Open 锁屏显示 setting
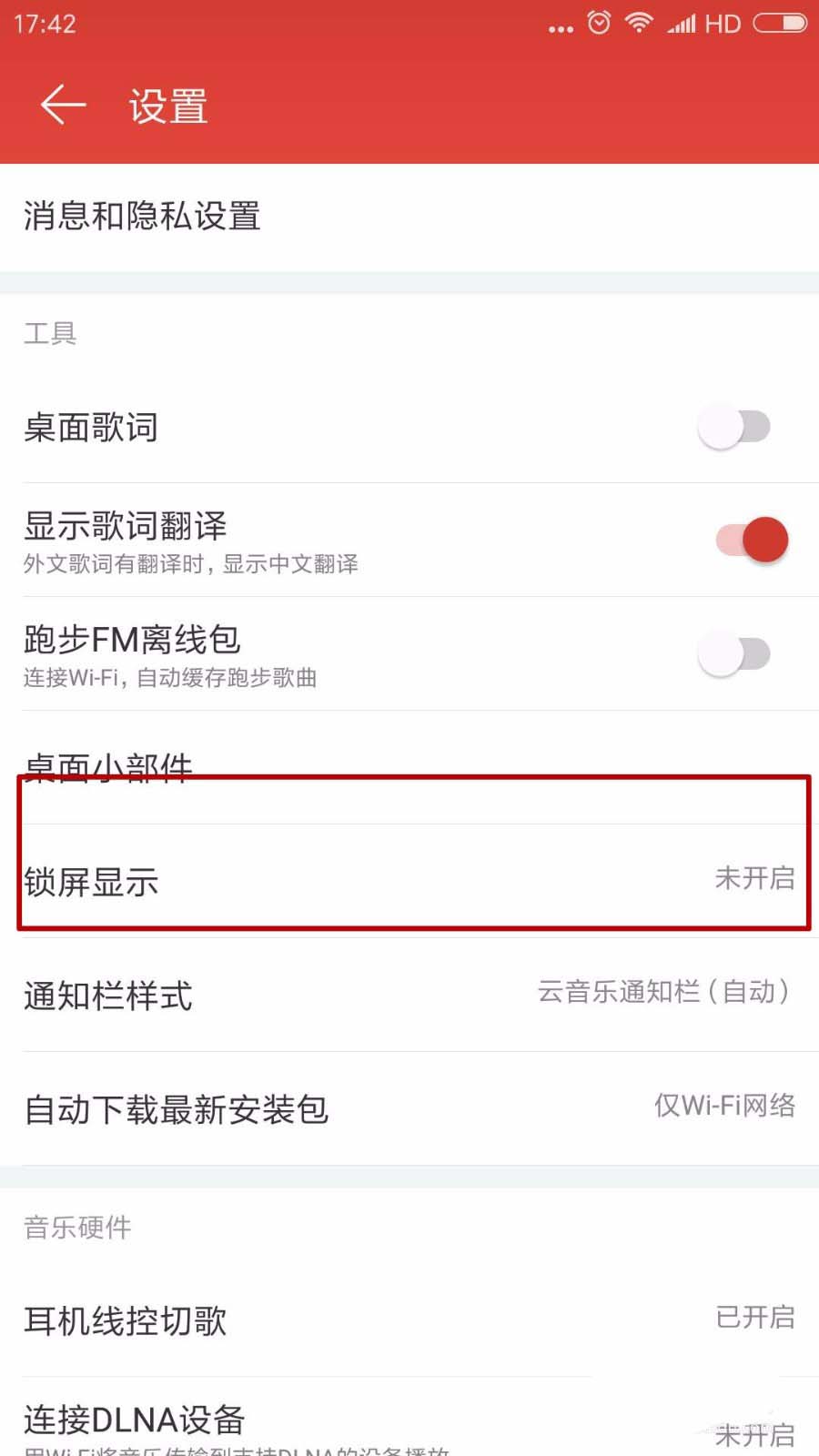The image size is (819, 1456). pyautogui.click(x=409, y=880)
